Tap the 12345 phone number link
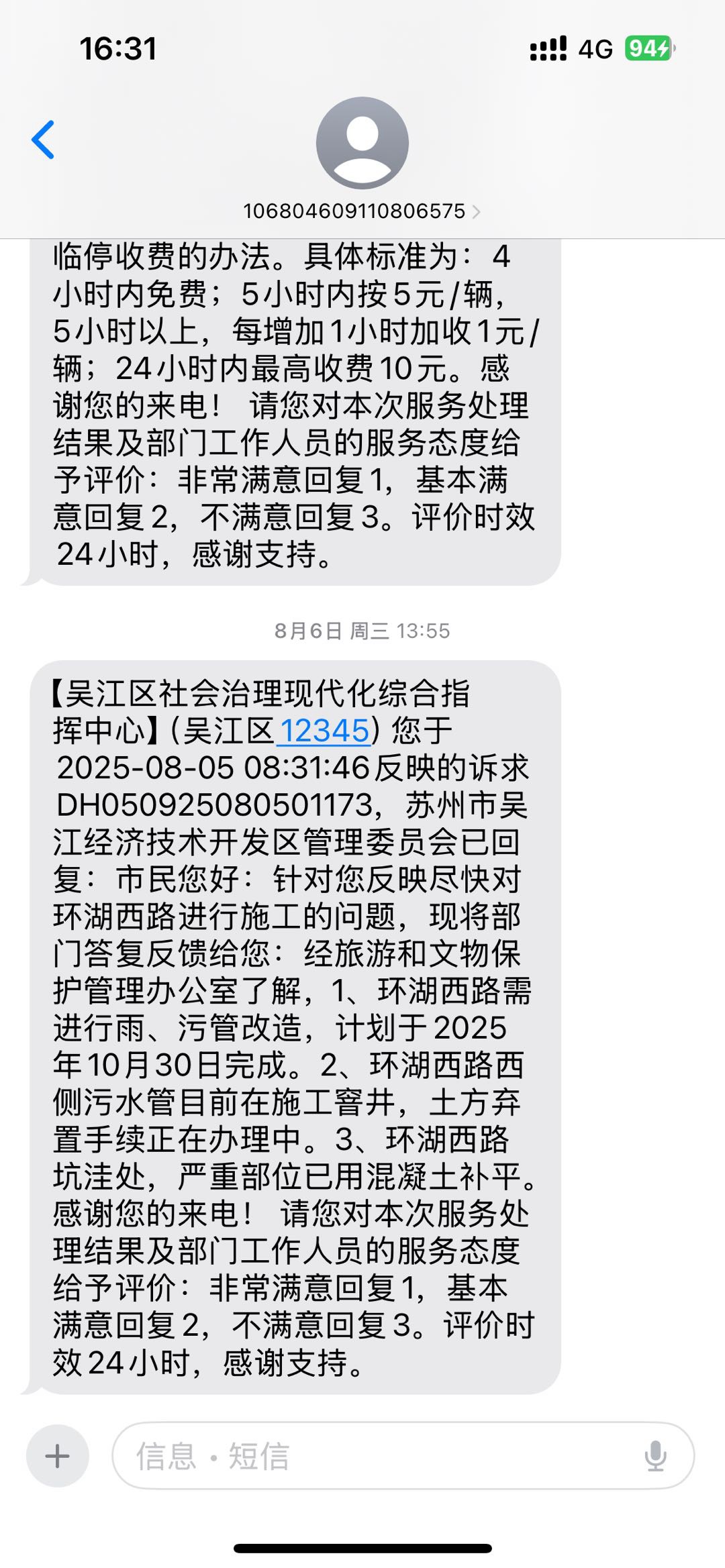725x1568 pixels. 324,731
